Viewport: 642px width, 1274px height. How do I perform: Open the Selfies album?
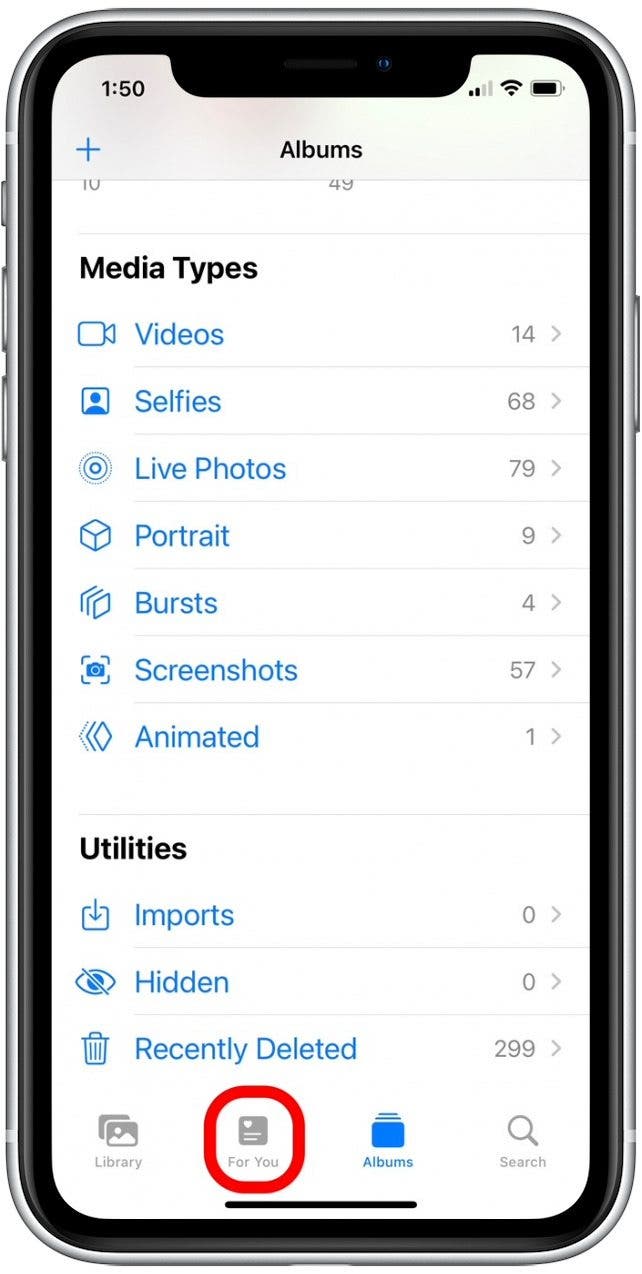click(x=178, y=401)
